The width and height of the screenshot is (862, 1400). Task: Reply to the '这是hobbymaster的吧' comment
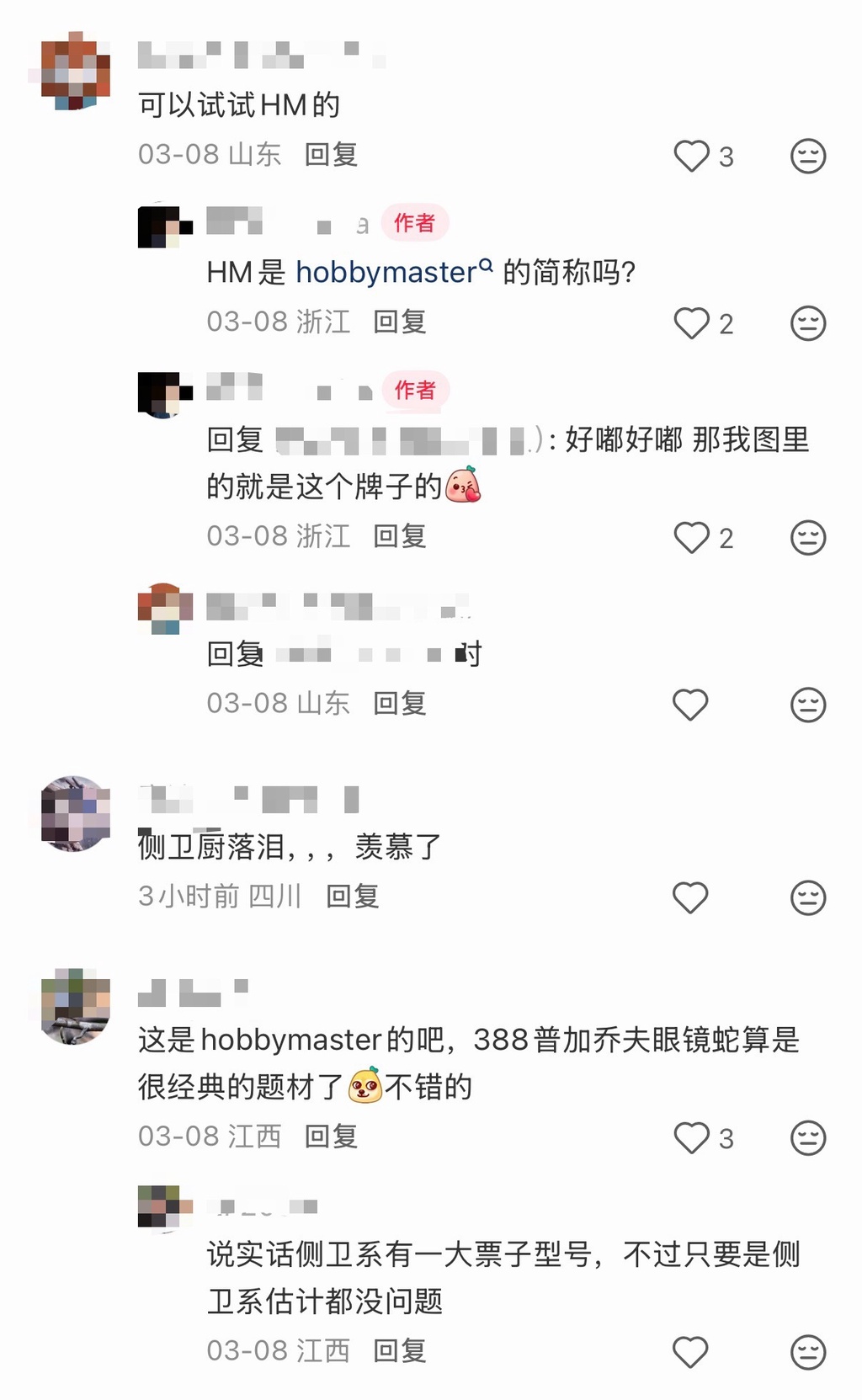(331, 1137)
